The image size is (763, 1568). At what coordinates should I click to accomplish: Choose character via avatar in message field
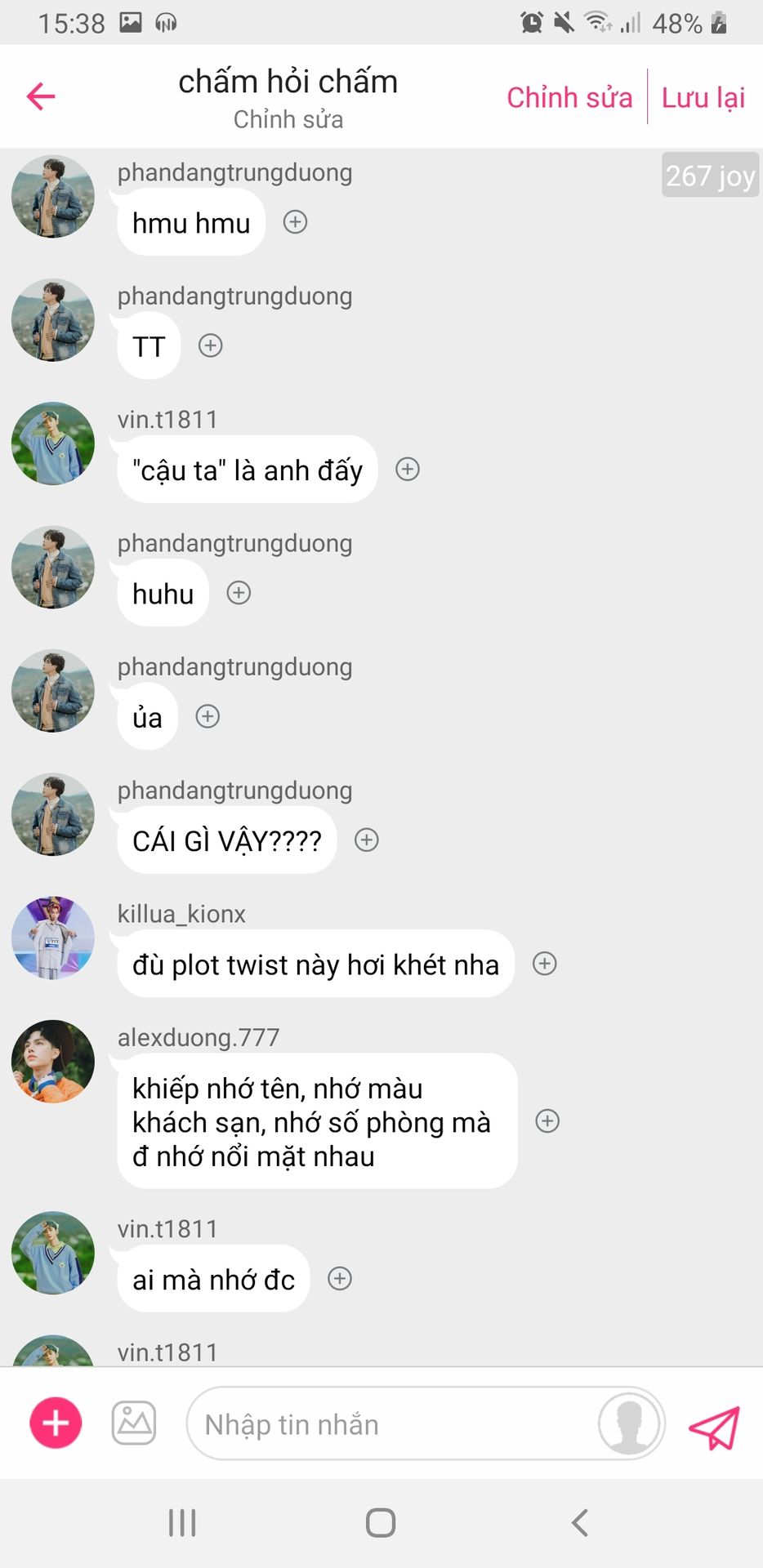point(628,1423)
